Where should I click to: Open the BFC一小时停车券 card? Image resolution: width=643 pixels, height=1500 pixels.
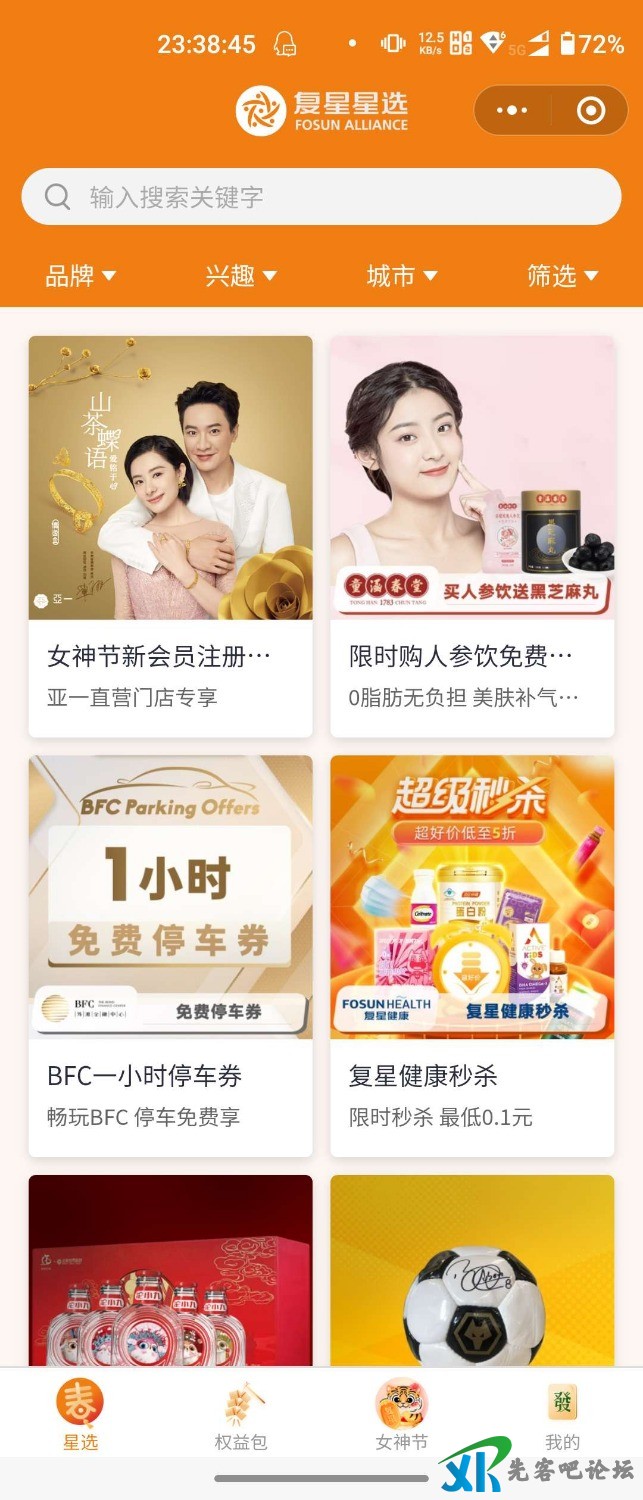click(170, 955)
